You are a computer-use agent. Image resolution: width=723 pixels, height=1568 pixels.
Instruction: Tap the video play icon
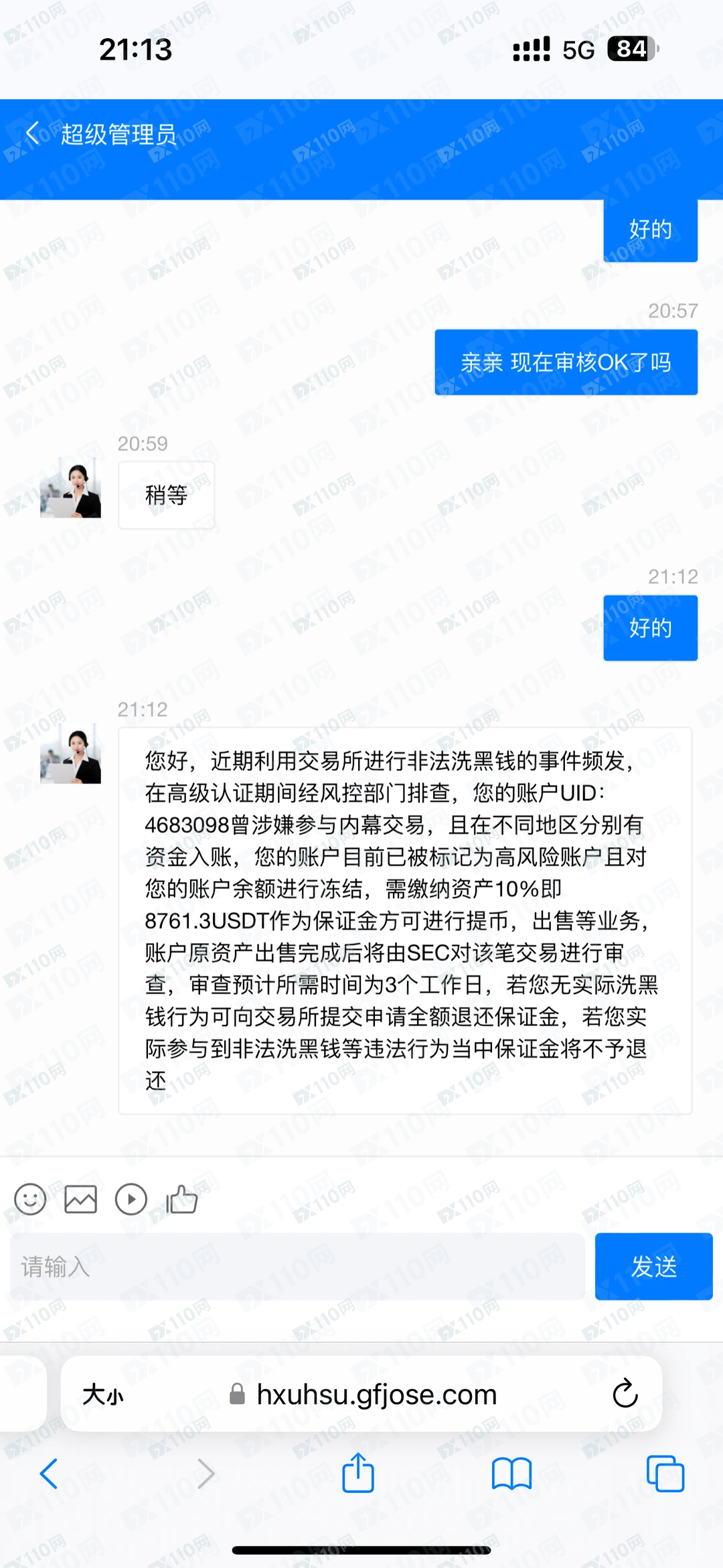[x=131, y=1199]
